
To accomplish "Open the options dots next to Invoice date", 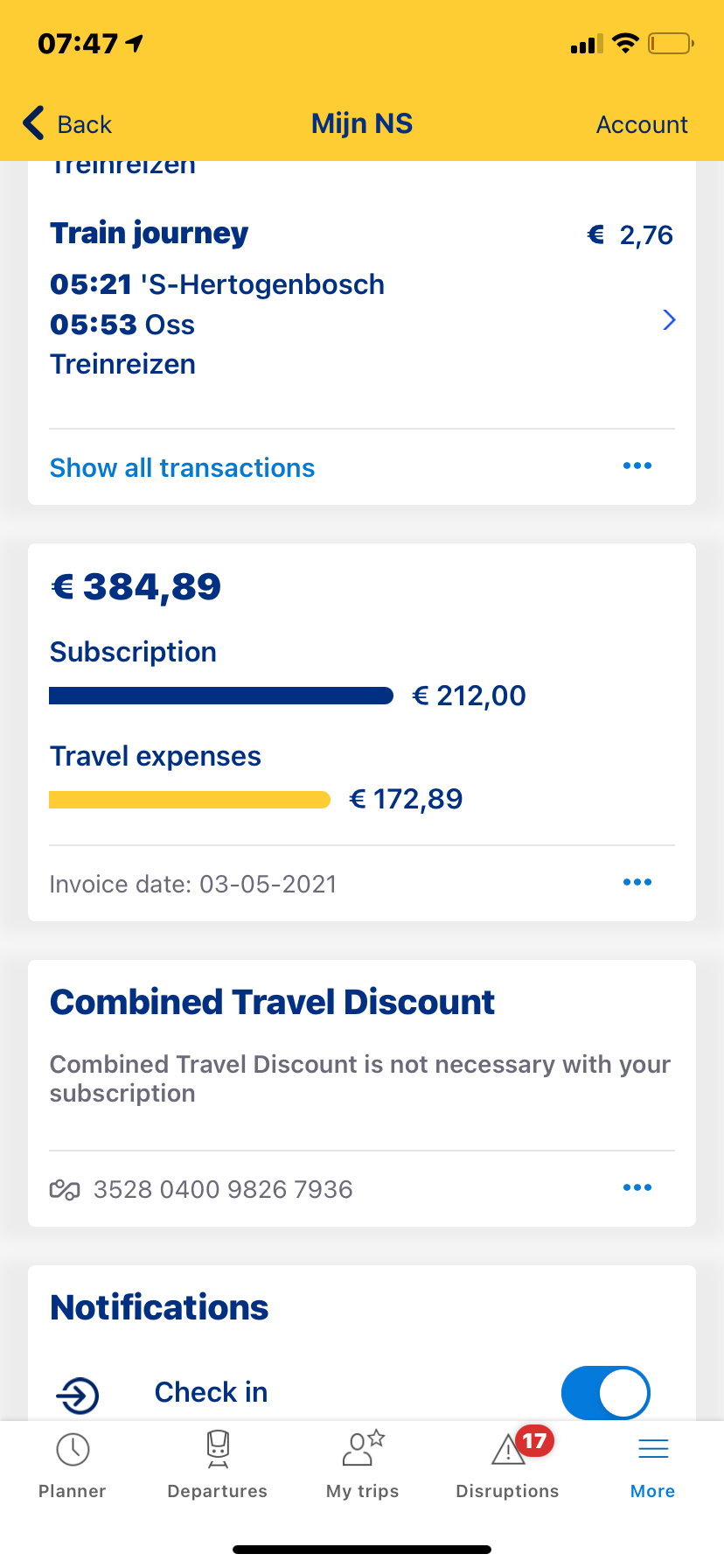I will click(637, 882).
